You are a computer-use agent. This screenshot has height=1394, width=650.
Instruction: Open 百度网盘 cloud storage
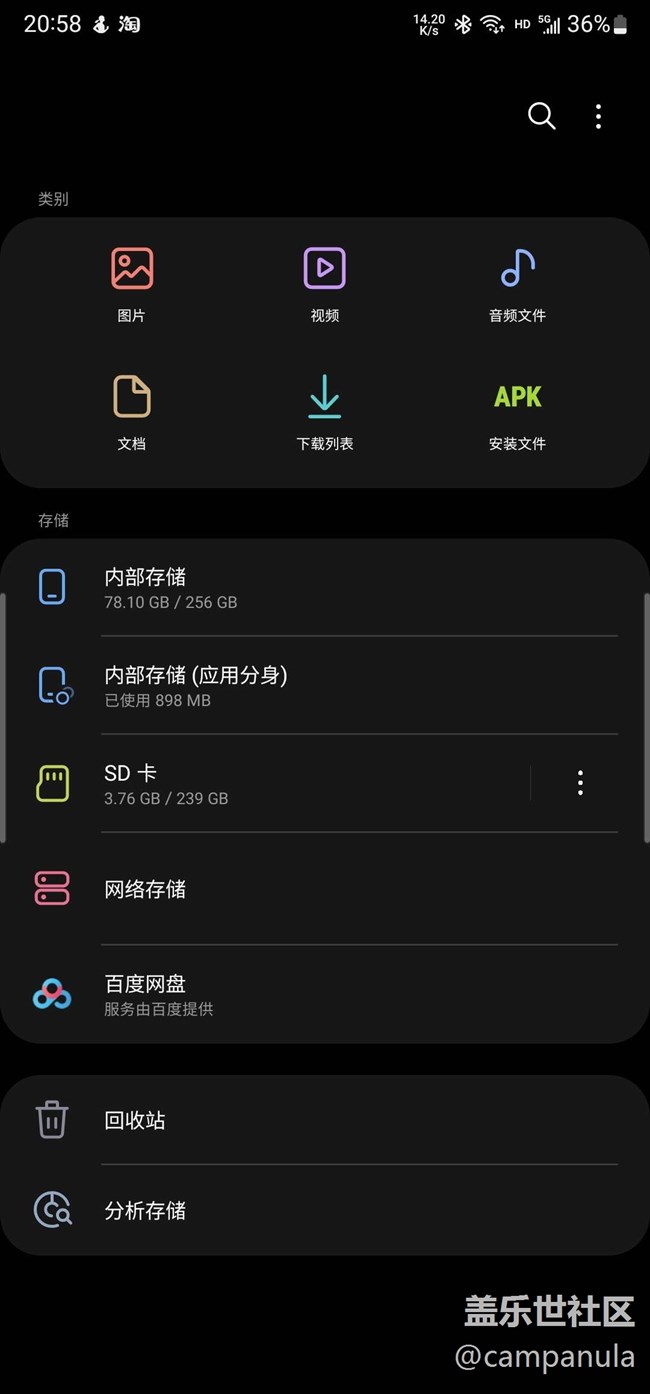pos(325,995)
